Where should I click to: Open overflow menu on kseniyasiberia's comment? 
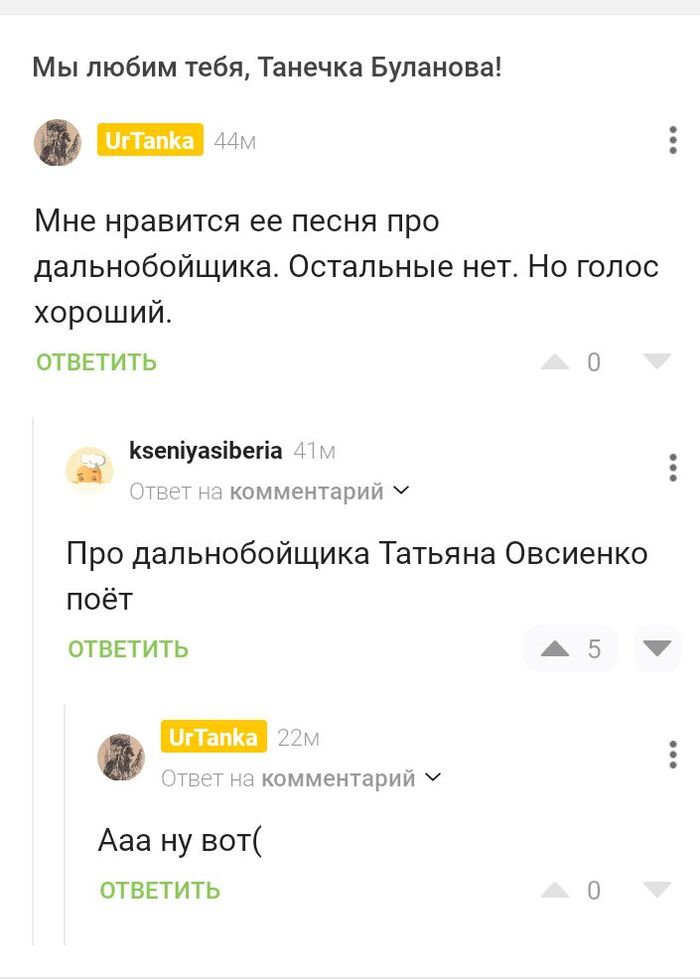[x=673, y=467]
